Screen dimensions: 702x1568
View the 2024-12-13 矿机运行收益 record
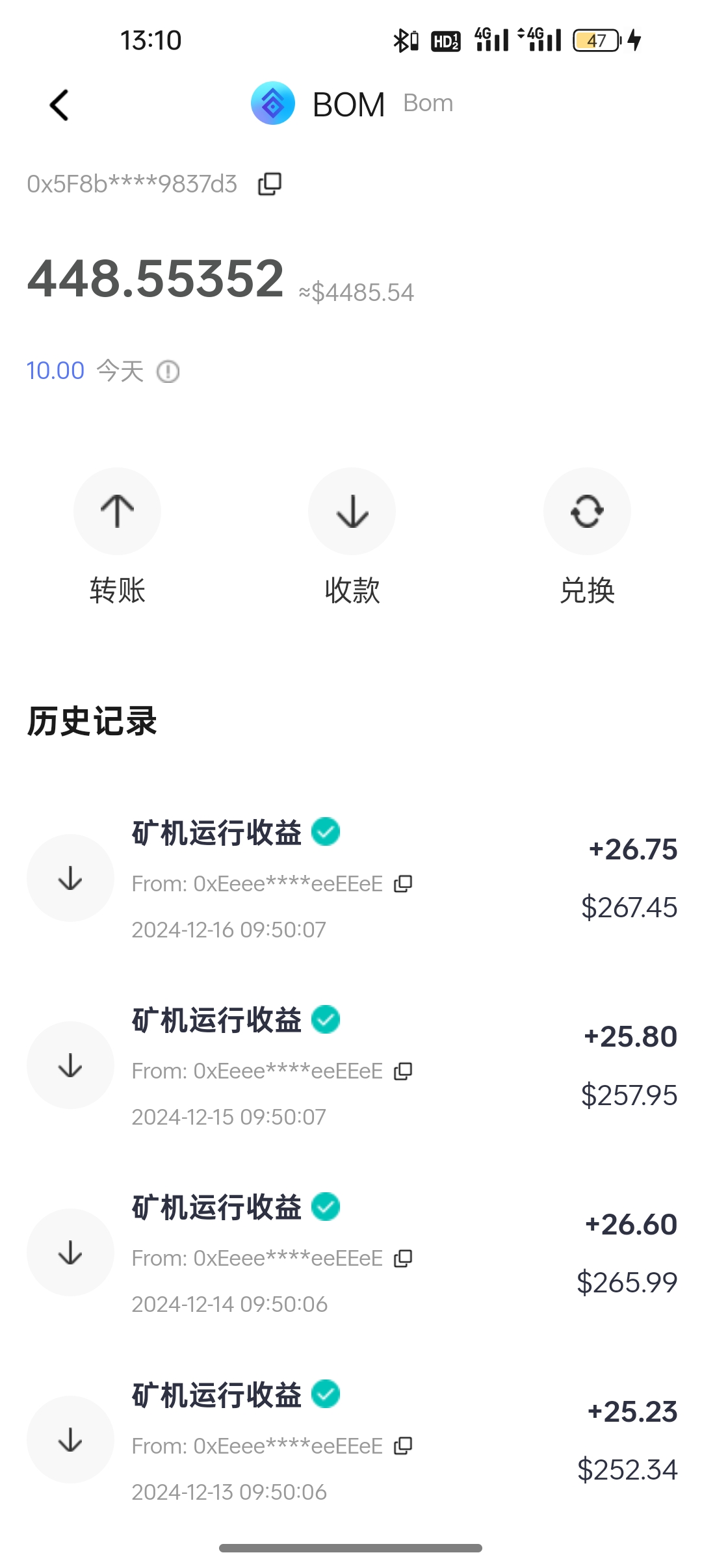click(x=351, y=1439)
